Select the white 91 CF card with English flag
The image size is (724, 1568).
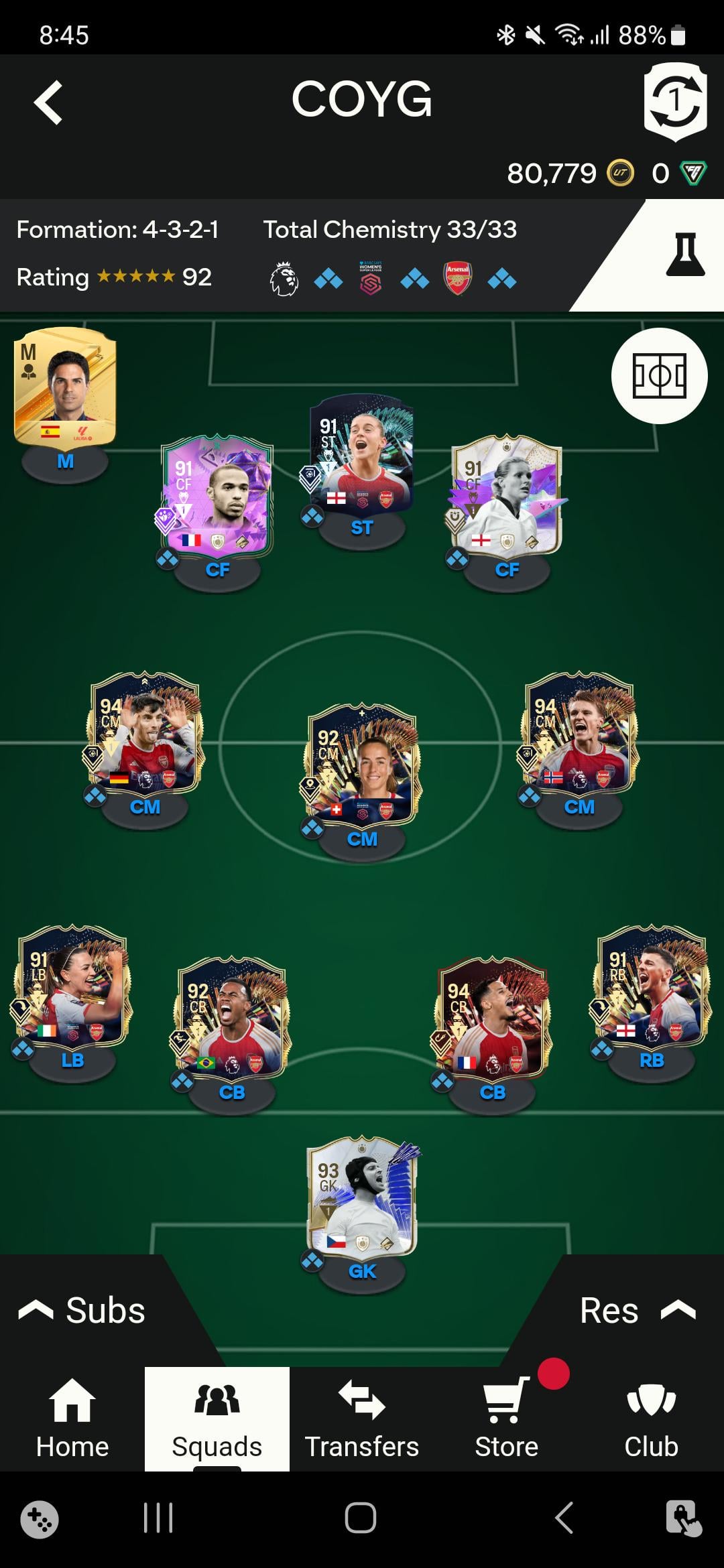(x=507, y=496)
